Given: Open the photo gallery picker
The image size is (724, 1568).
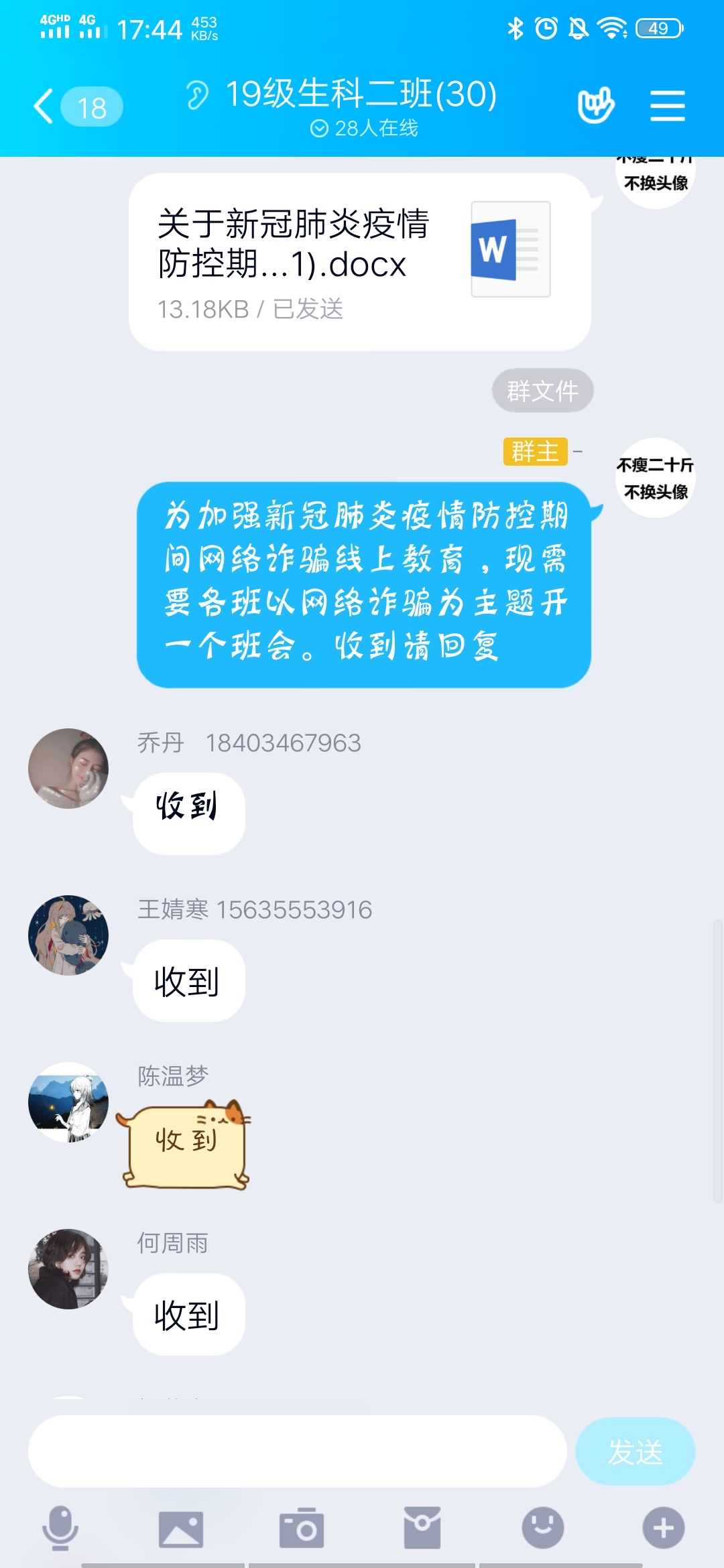Looking at the screenshot, I should (181, 1529).
